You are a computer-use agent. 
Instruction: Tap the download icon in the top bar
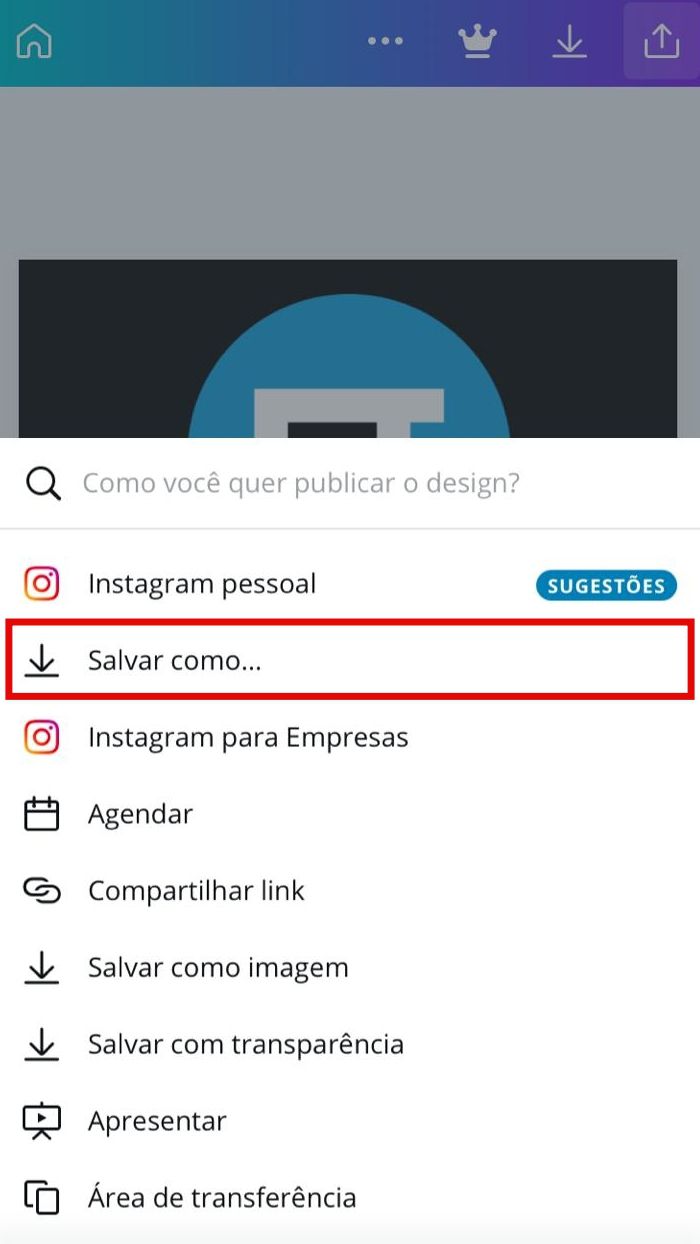(x=569, y=41)
